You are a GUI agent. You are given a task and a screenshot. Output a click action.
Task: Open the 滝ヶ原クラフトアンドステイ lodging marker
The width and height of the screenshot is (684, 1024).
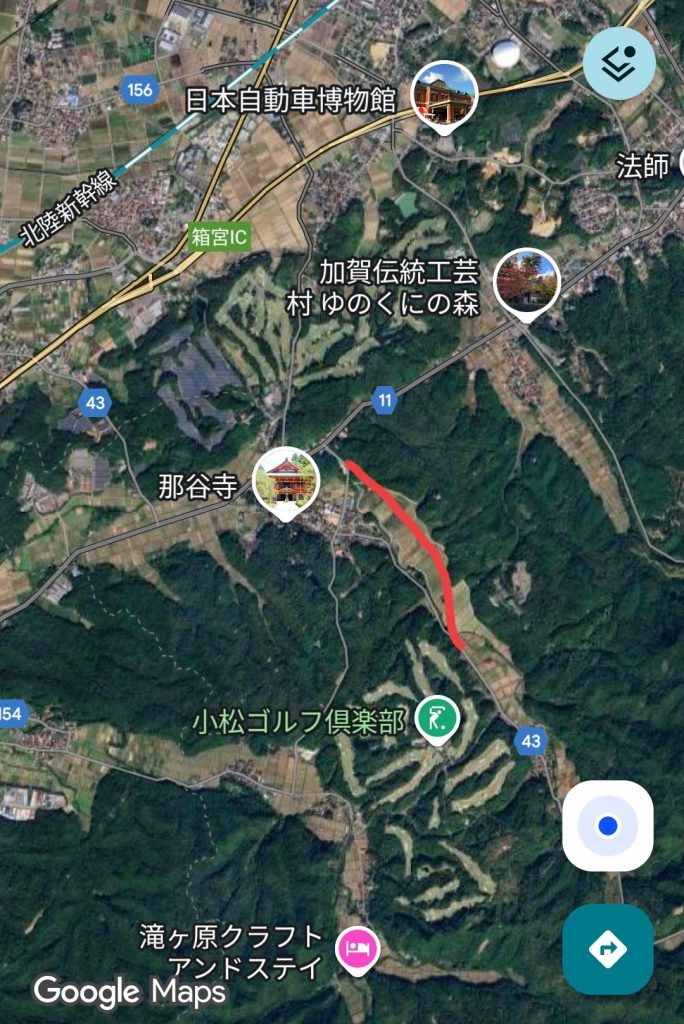pyautogui.click(x=355, y=946)
